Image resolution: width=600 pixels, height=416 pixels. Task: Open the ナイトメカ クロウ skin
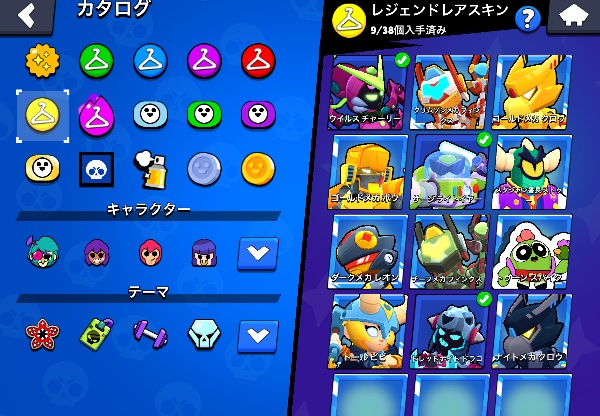click(534, 330)
